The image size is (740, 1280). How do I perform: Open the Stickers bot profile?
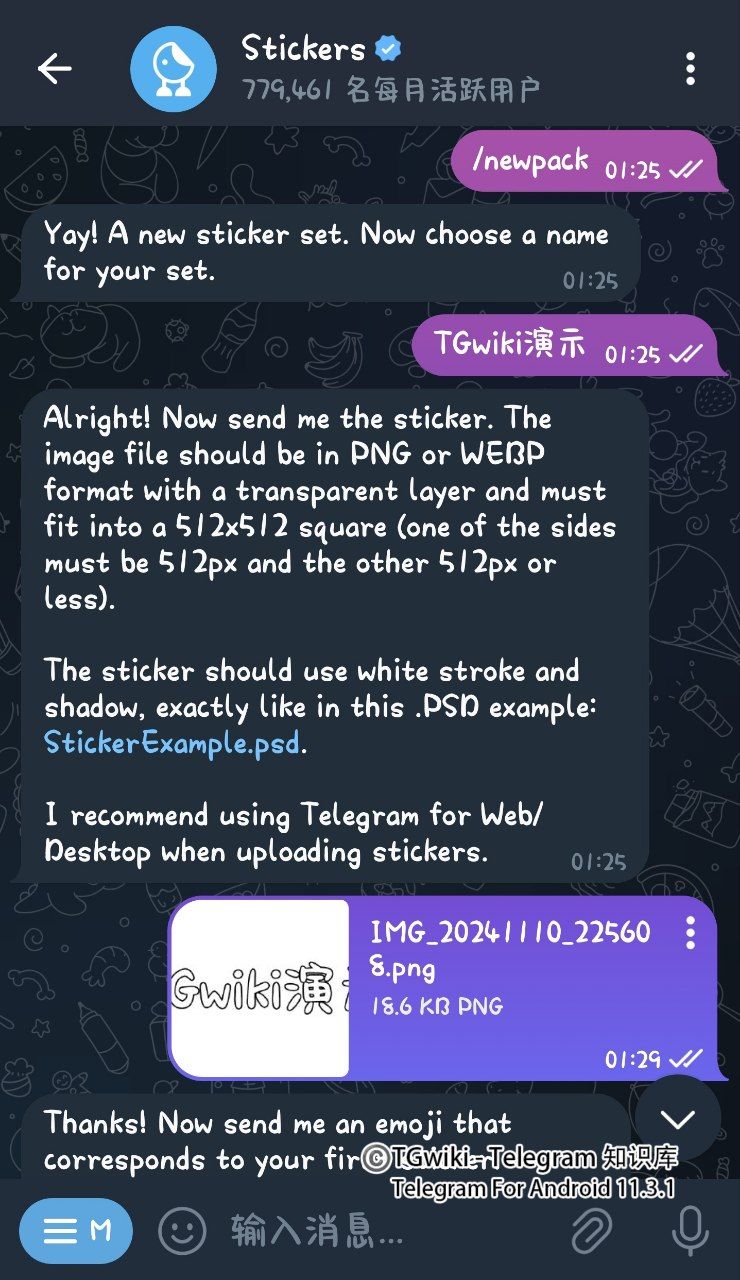(x=173, y=68)
